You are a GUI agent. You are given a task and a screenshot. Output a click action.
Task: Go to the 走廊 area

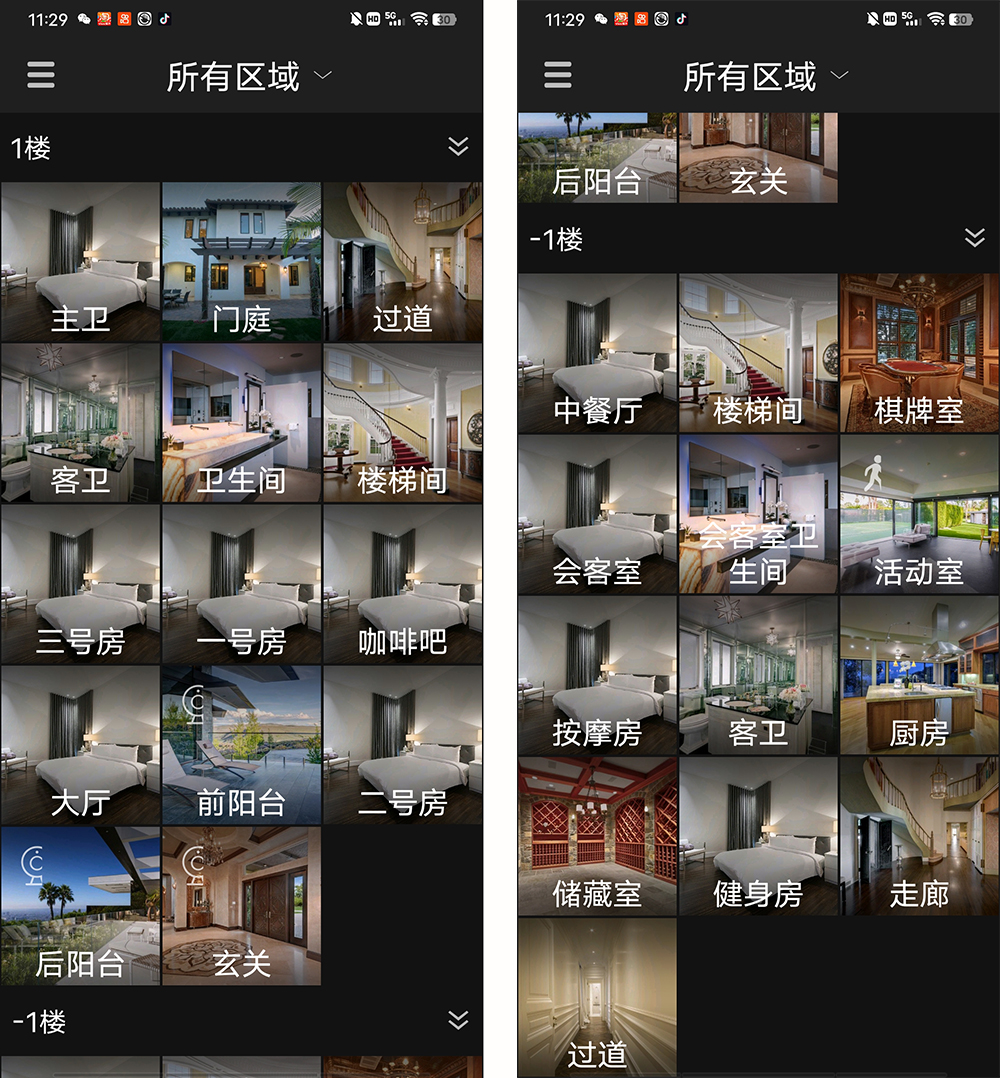[919, 836]
